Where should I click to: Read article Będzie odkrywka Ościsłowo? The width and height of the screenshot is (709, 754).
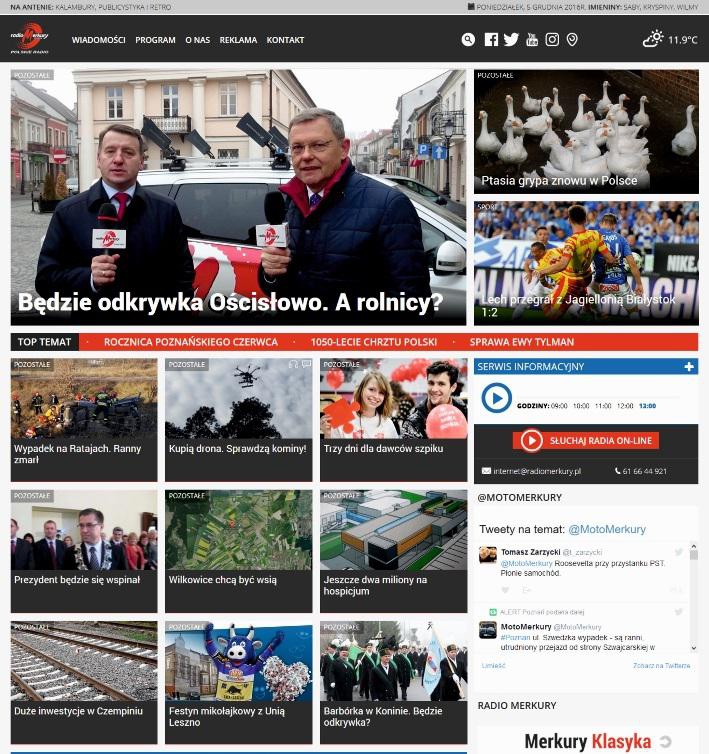(230, 301)
